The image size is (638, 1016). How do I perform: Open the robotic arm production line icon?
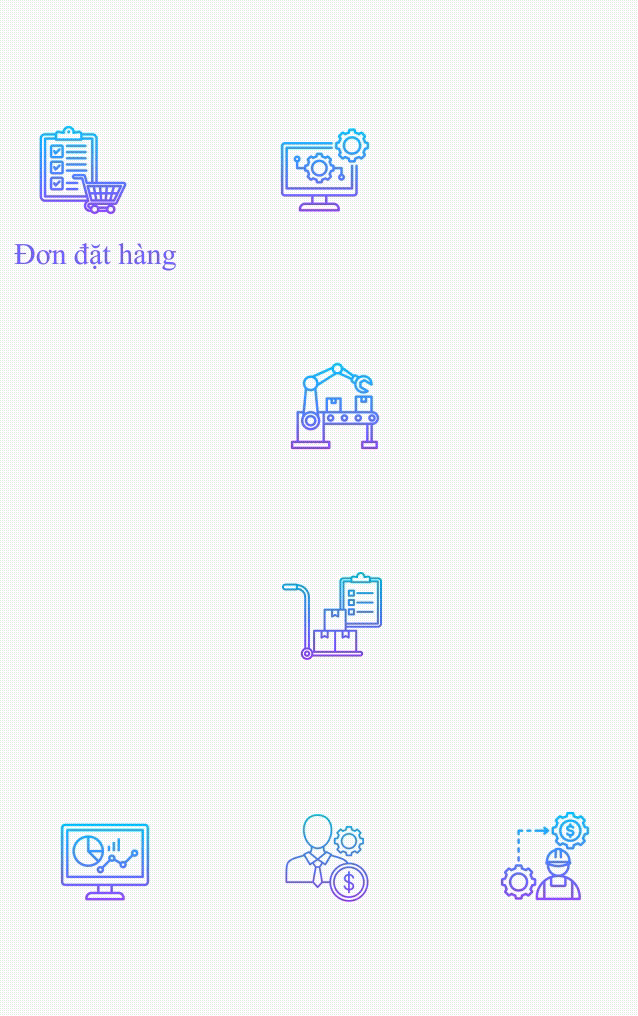(334, 407)
